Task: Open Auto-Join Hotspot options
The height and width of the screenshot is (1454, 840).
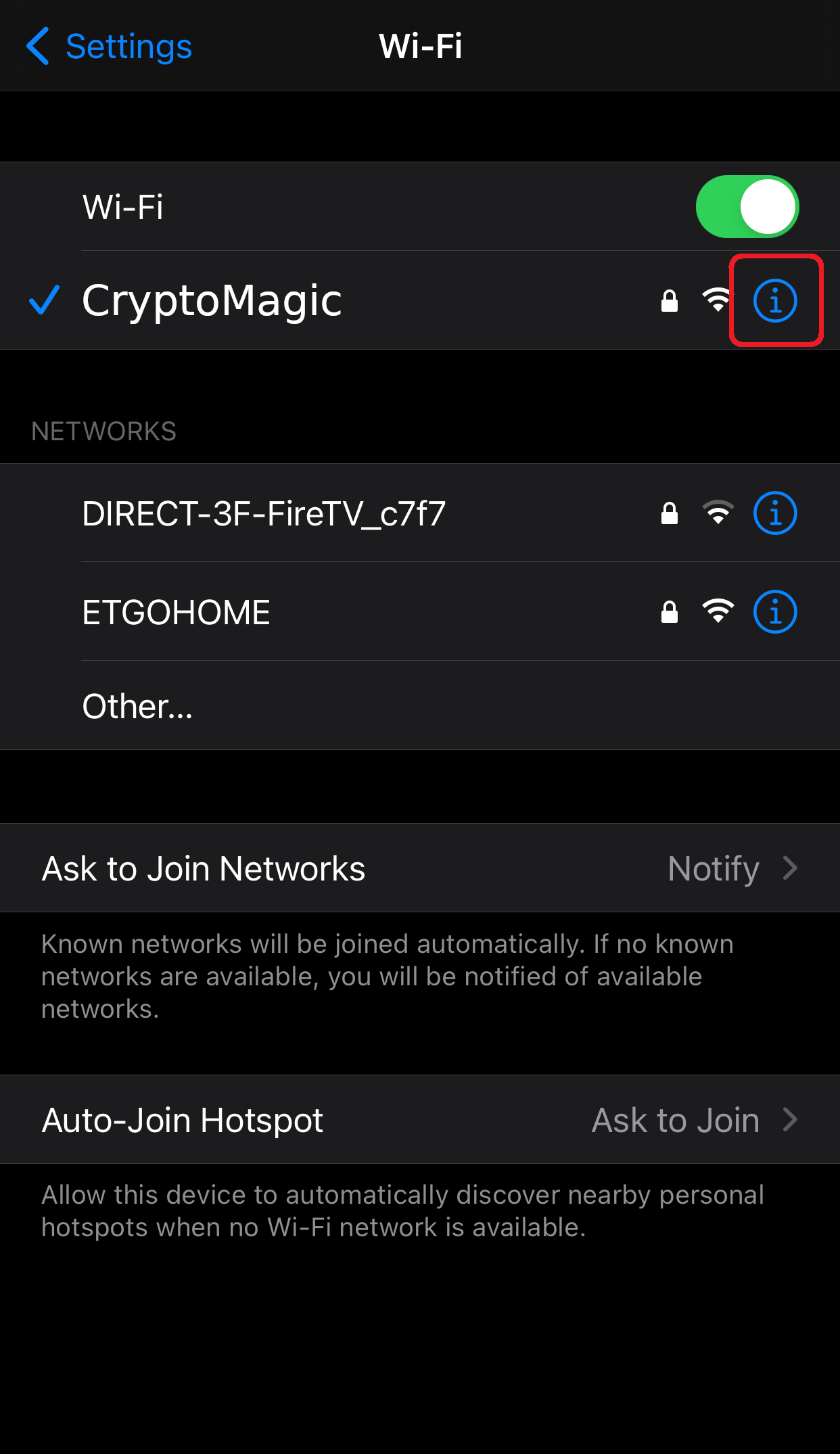Action: [x=419, y=1121]
